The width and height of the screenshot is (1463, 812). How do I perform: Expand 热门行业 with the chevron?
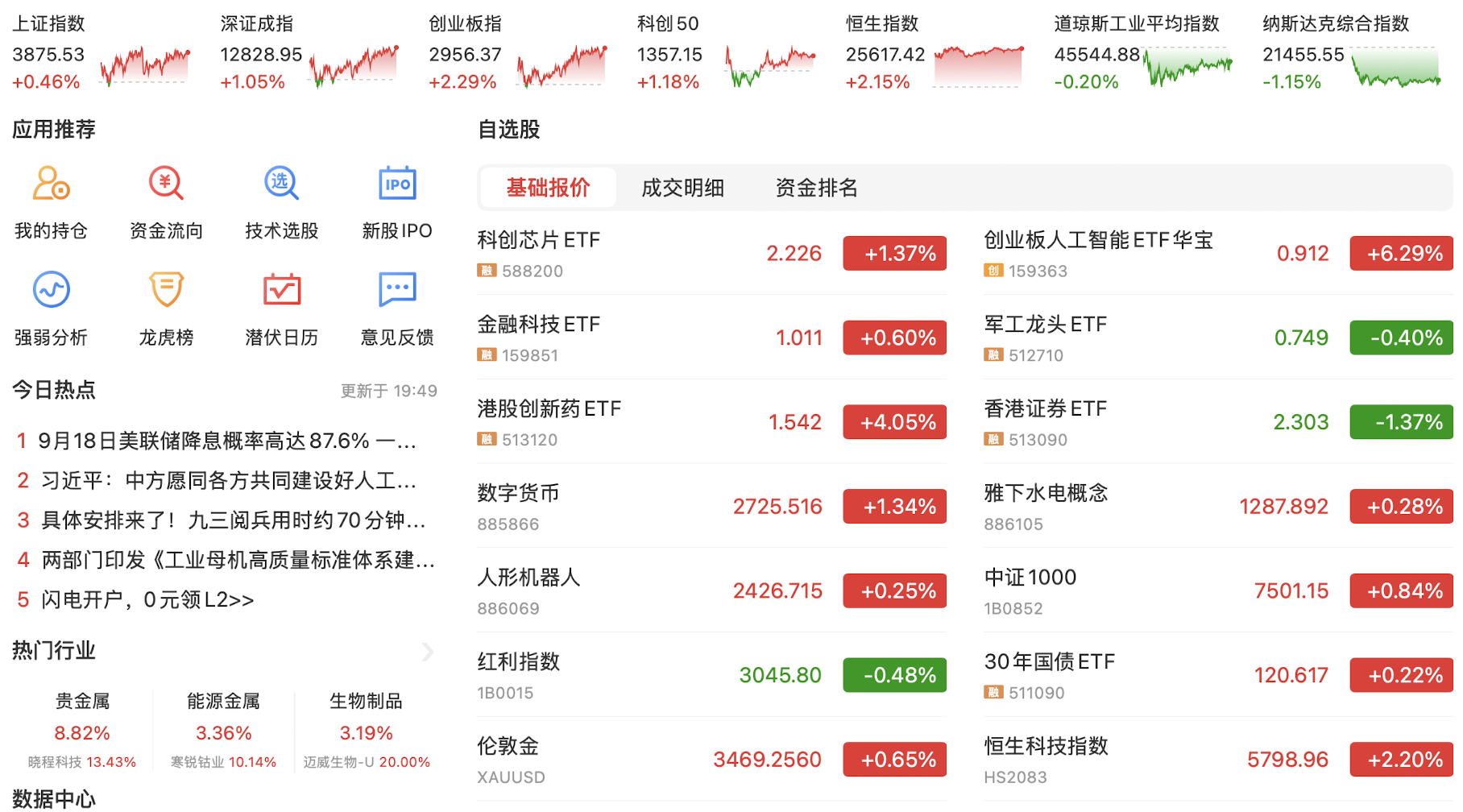(428, 652)
